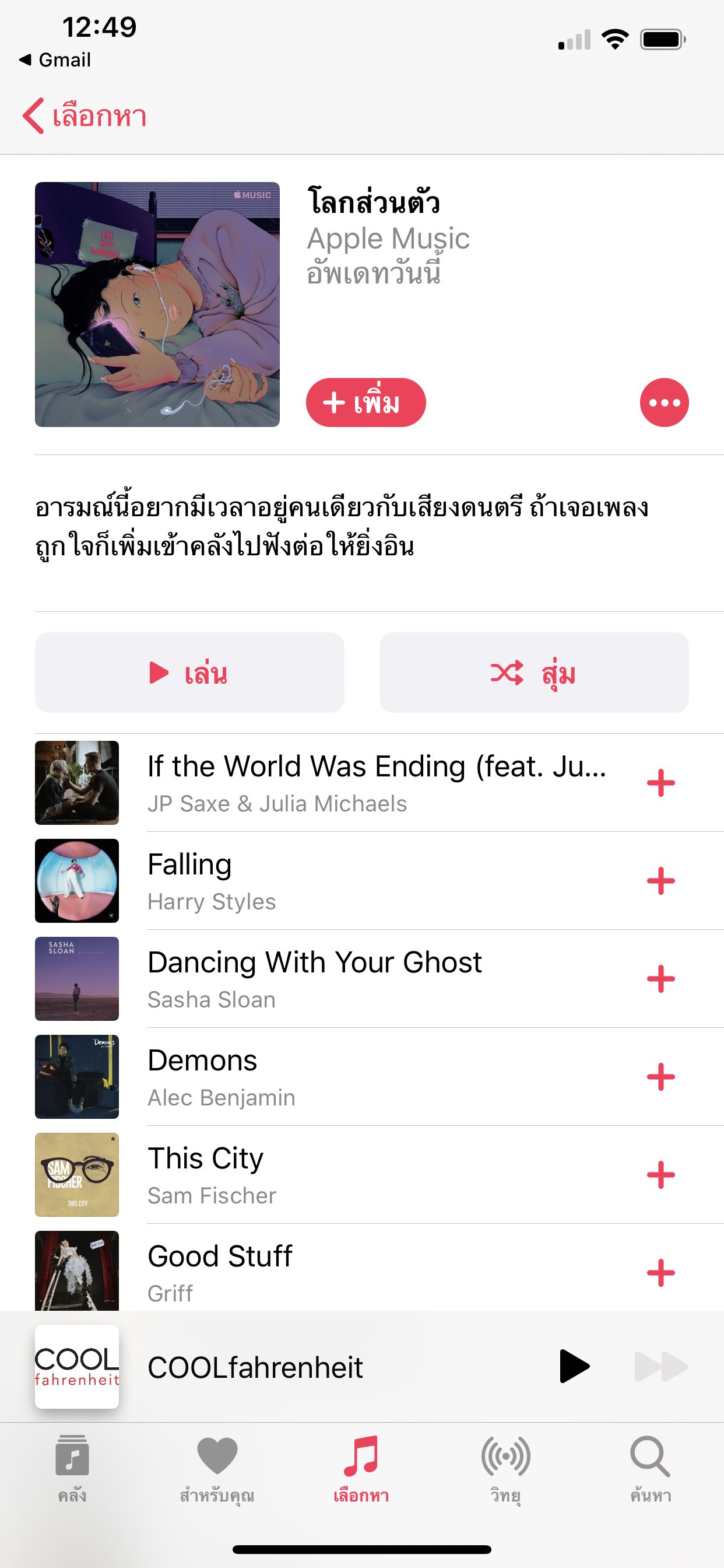Shuffle the playlist with สุ่ม
724x1568 pixels.
click(533, 673)
